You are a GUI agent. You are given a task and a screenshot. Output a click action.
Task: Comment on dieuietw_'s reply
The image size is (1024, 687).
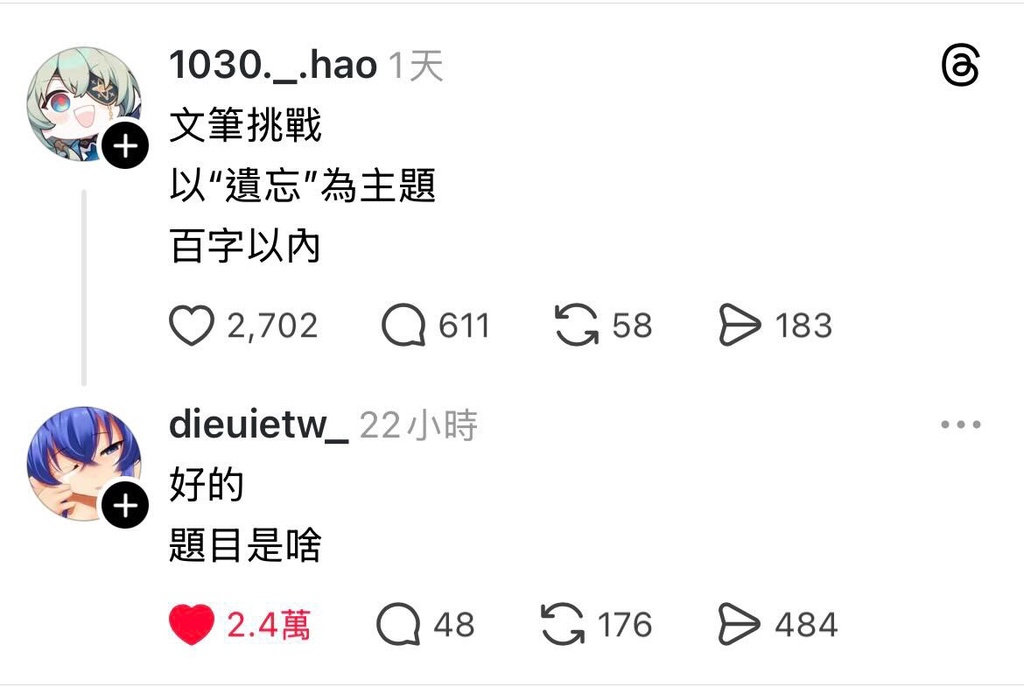click(398, 625)
